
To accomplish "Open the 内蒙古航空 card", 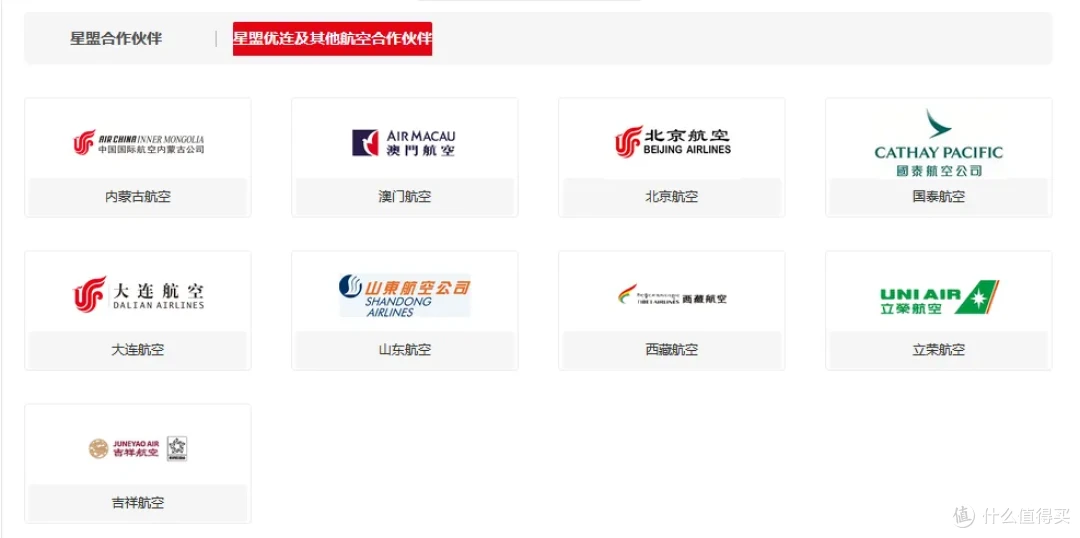I will (138, 157).
